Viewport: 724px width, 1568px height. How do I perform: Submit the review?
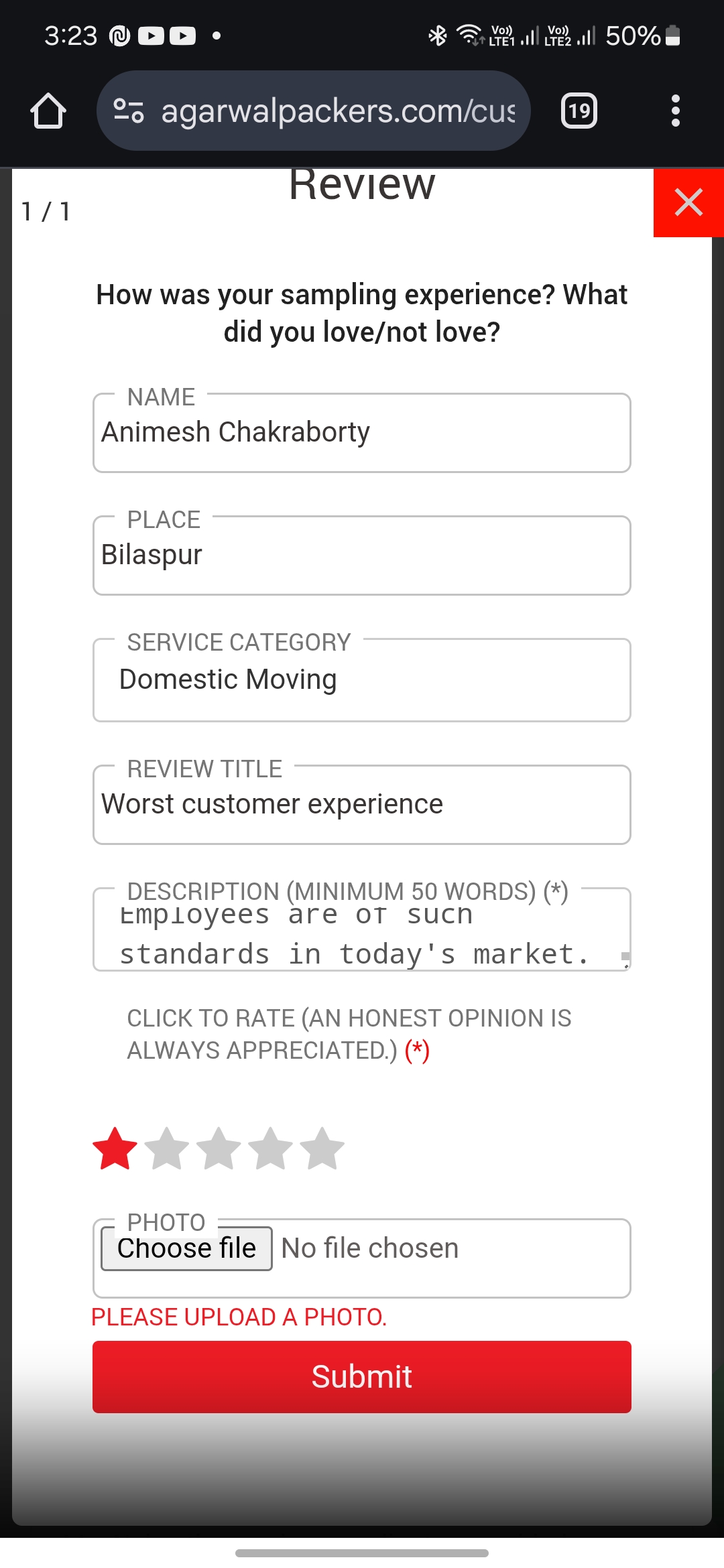pos(362,1377)
